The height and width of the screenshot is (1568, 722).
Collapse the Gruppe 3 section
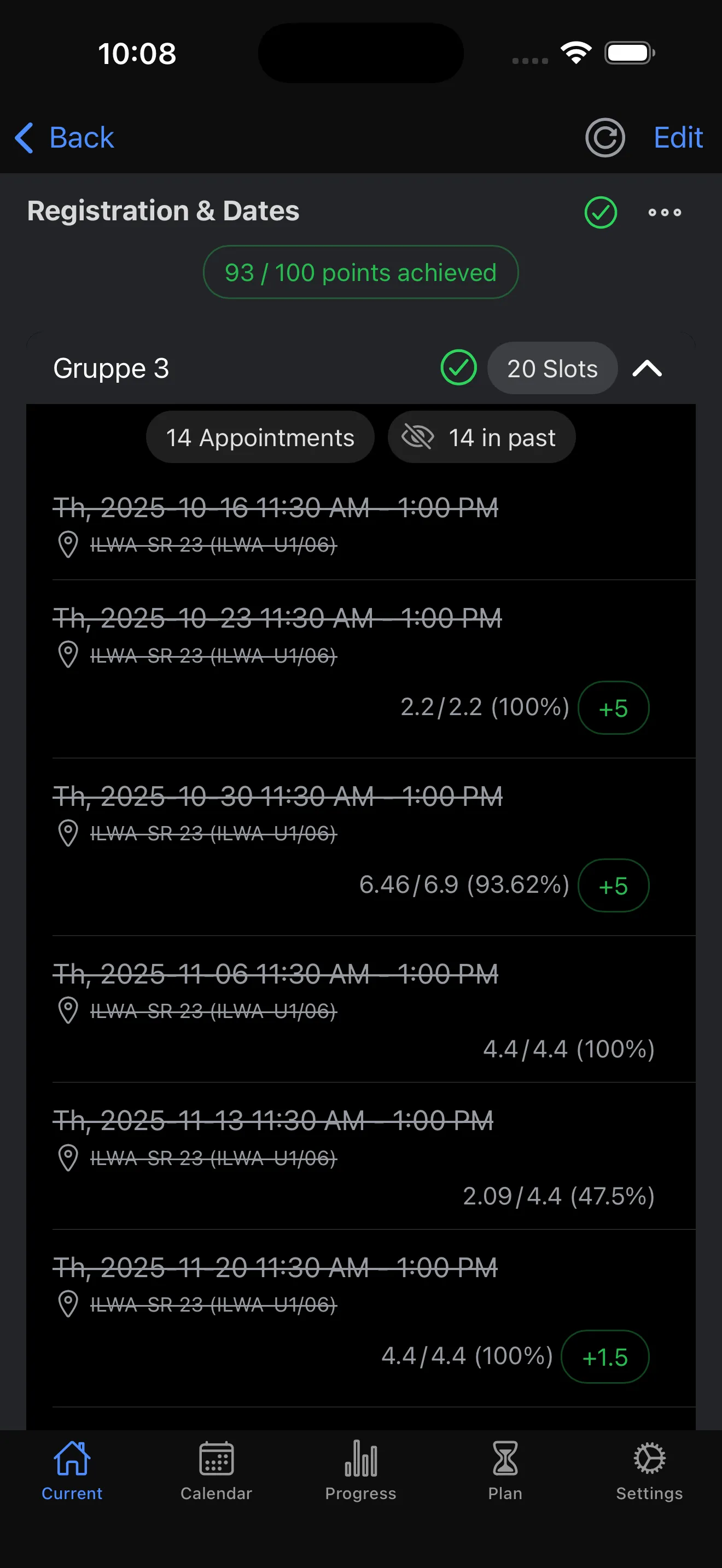pyautogui.click(x=647, y=368)
